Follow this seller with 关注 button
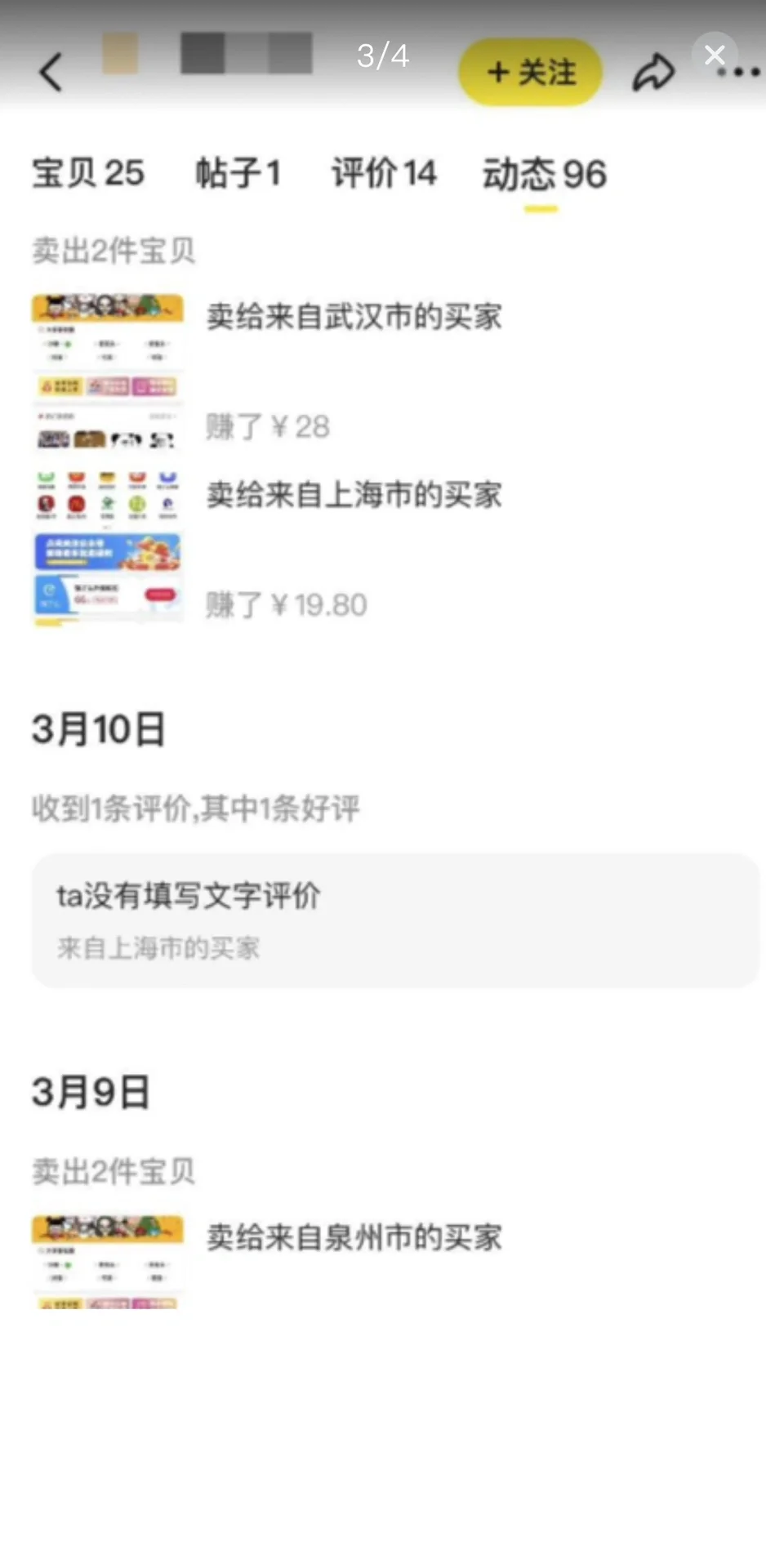The image size is (766, 1568). point(531,72)
